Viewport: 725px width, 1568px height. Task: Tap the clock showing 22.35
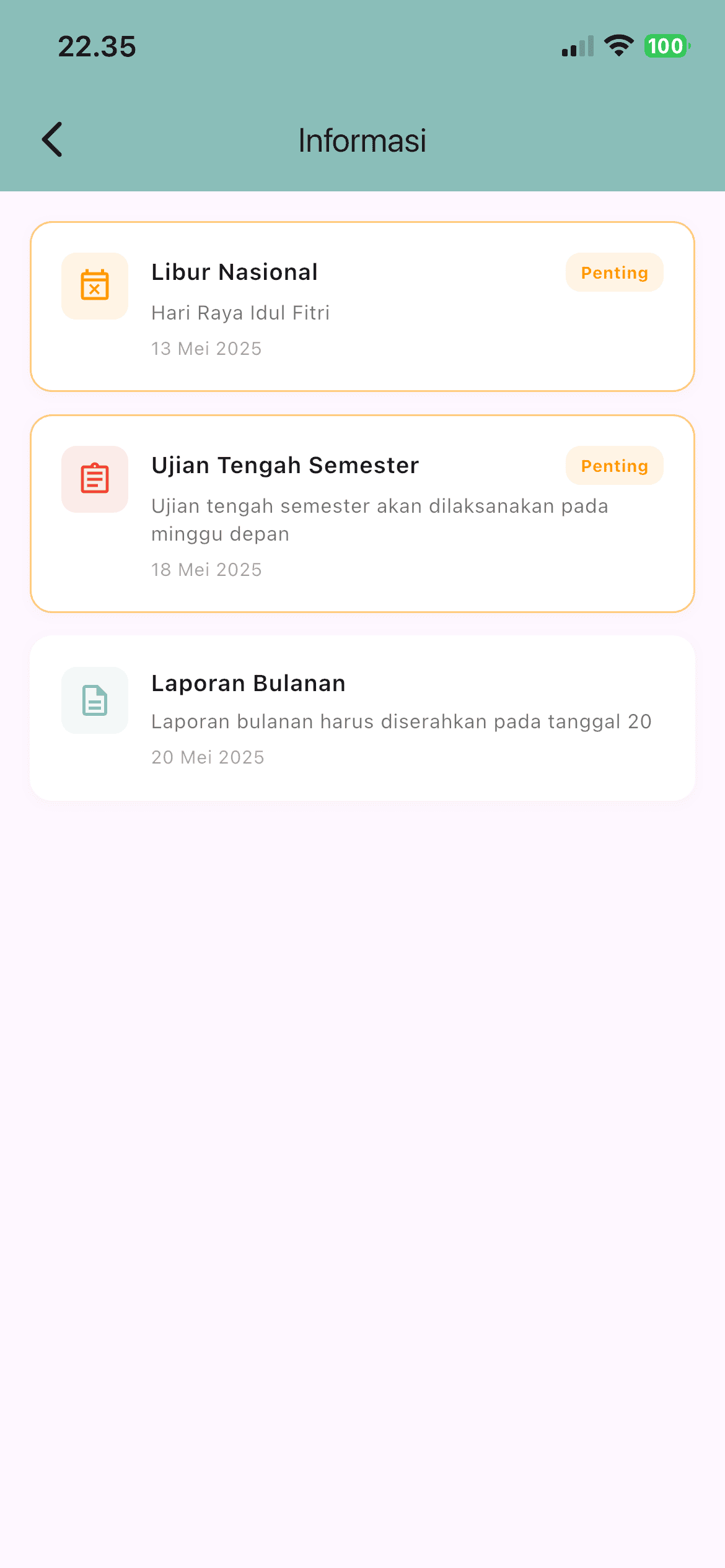[97, 47]
